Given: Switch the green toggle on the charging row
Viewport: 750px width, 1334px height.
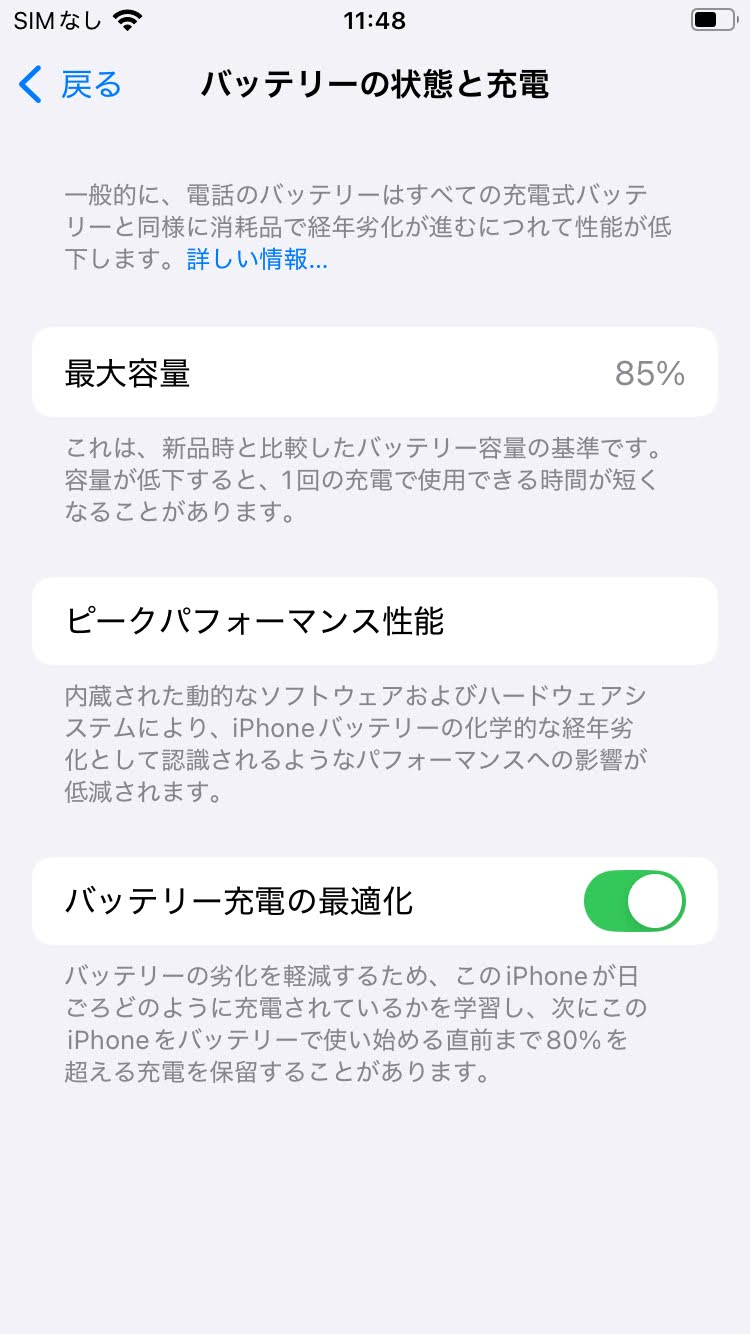Looking at the screenshot, I should coord(635,901).
